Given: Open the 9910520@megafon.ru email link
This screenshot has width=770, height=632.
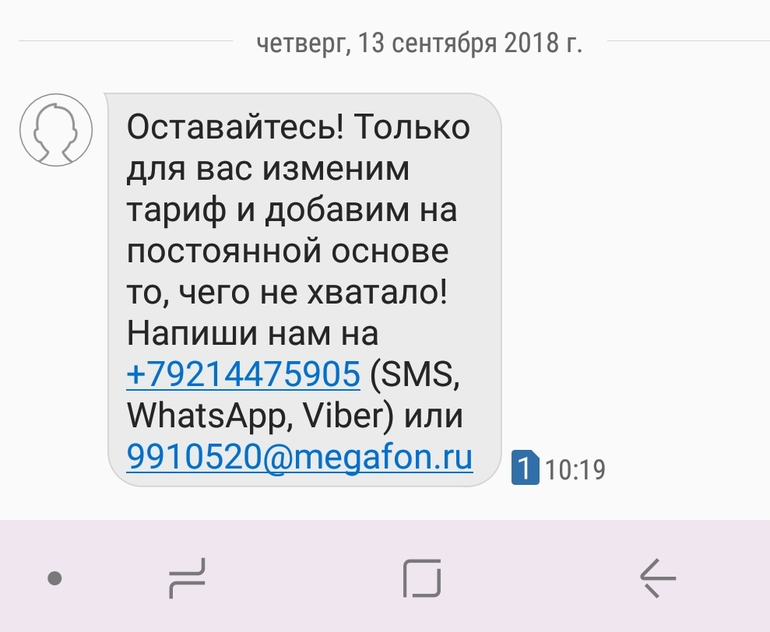Looking at the screenshot, I should pyautogui.click(x=299, y=456).
